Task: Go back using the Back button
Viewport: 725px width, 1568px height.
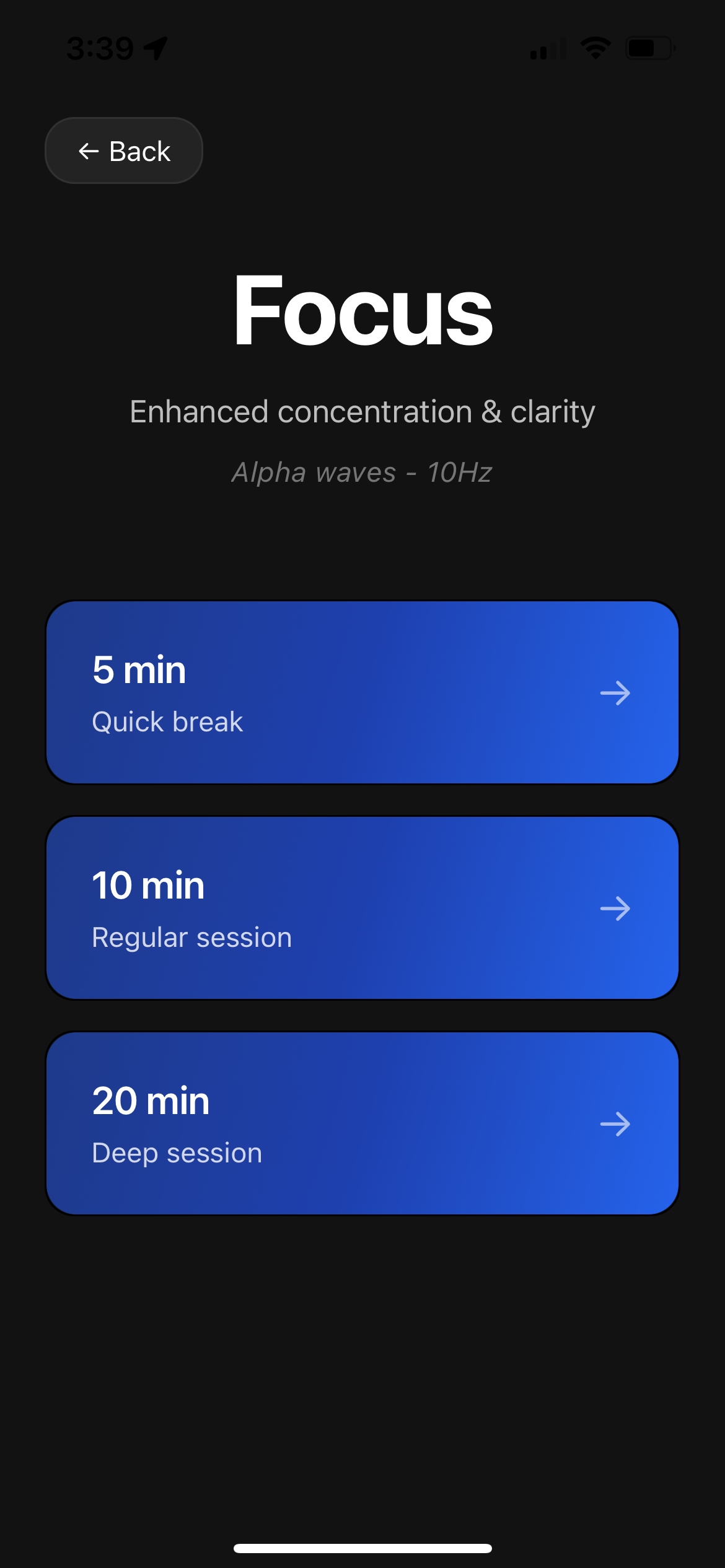Action: (x=124, y=151)
